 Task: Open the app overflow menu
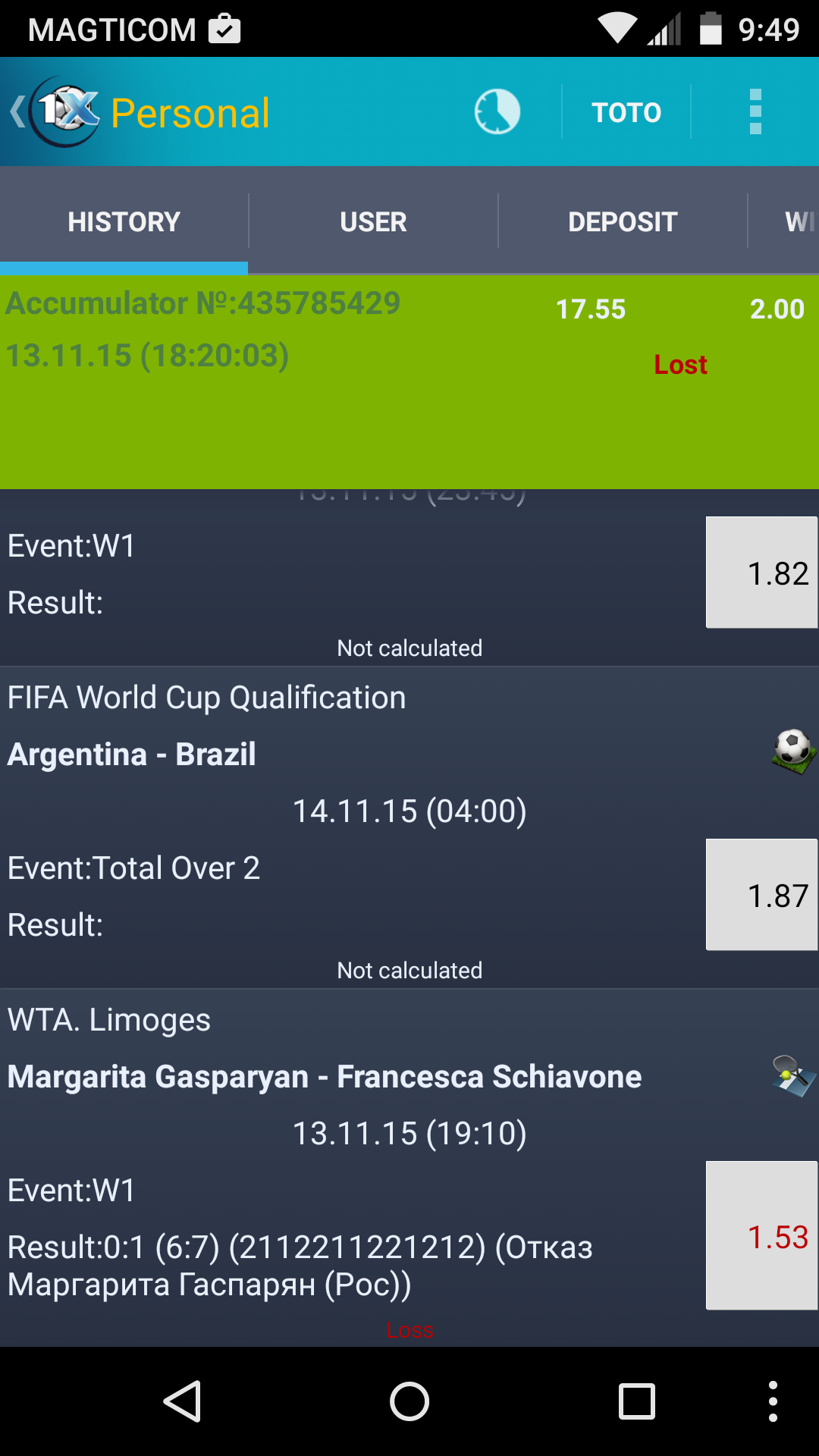[x=755, y=112]
